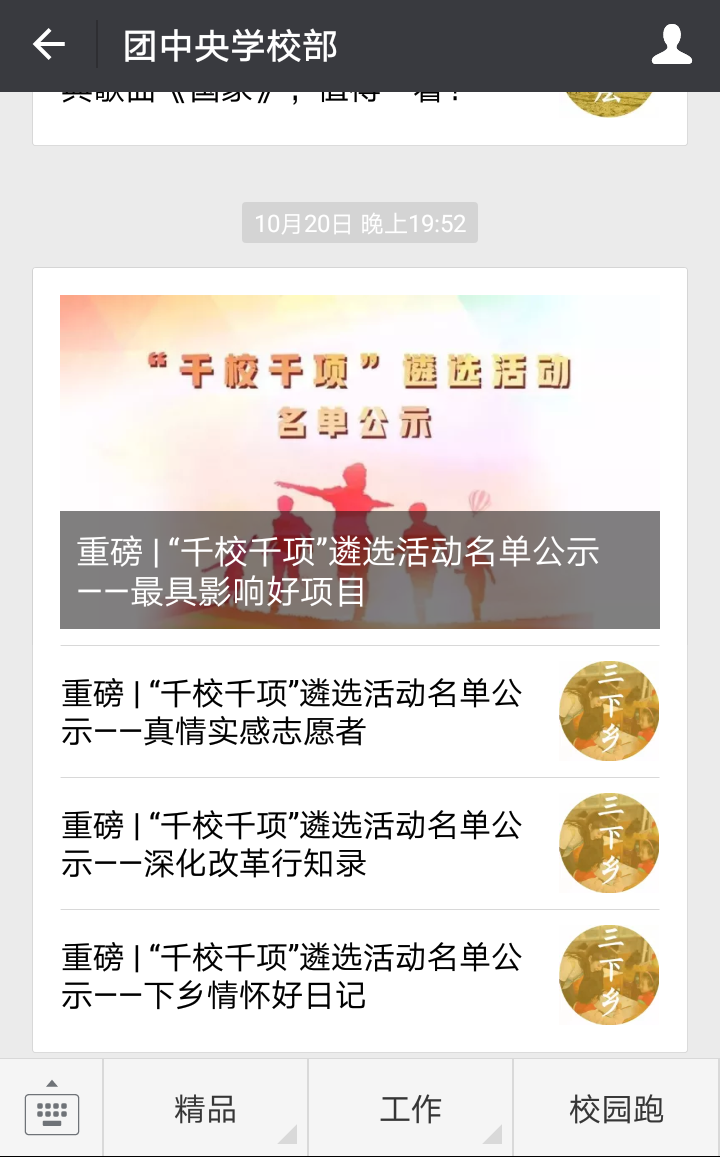
Task: Go back using the arrow icon
Action: click(x=48, y=45)
